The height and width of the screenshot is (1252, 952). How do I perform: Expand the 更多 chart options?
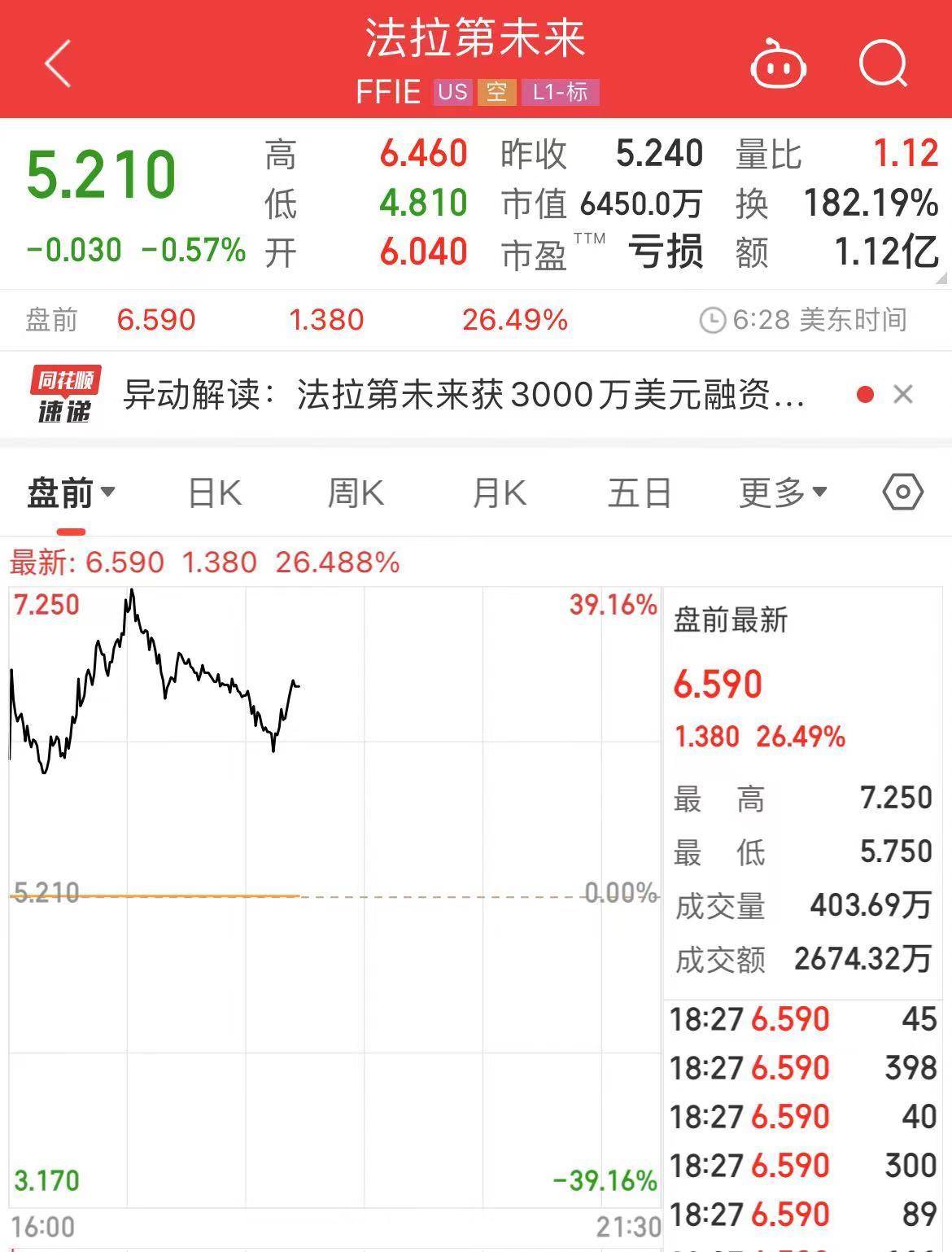[x=783, y=493]
